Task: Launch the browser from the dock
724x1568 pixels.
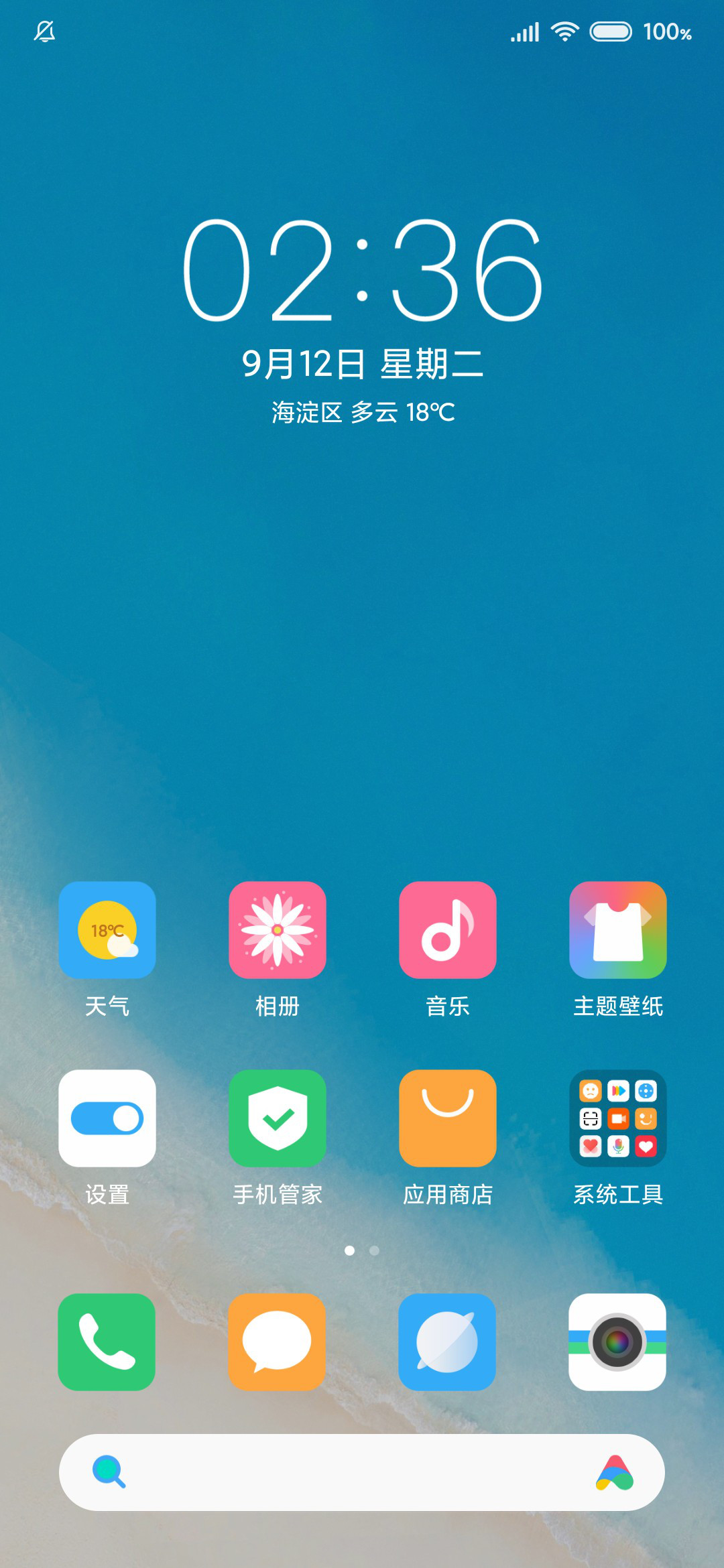Action: click(447, 1342)
